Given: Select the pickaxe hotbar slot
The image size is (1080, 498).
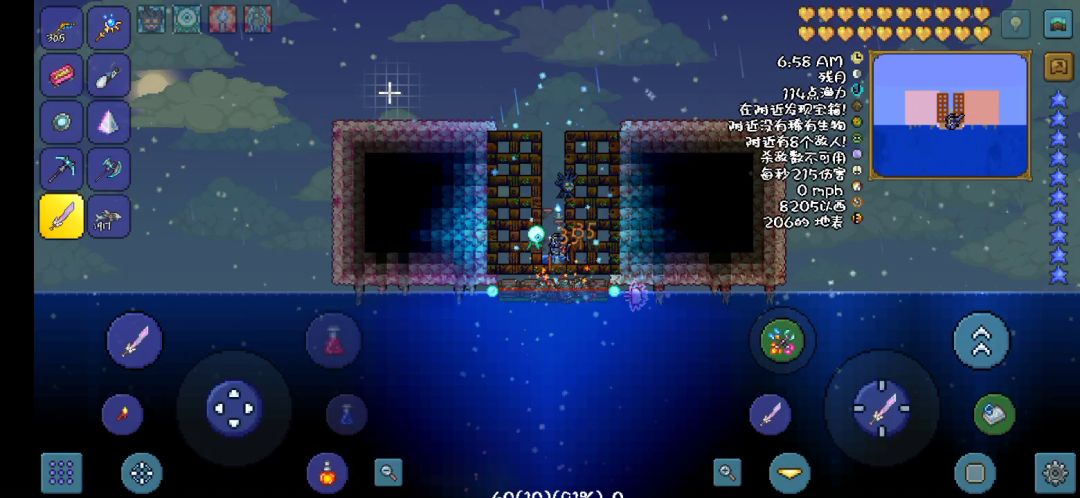Looking at the screenshot, I should (x=62, y=168).
